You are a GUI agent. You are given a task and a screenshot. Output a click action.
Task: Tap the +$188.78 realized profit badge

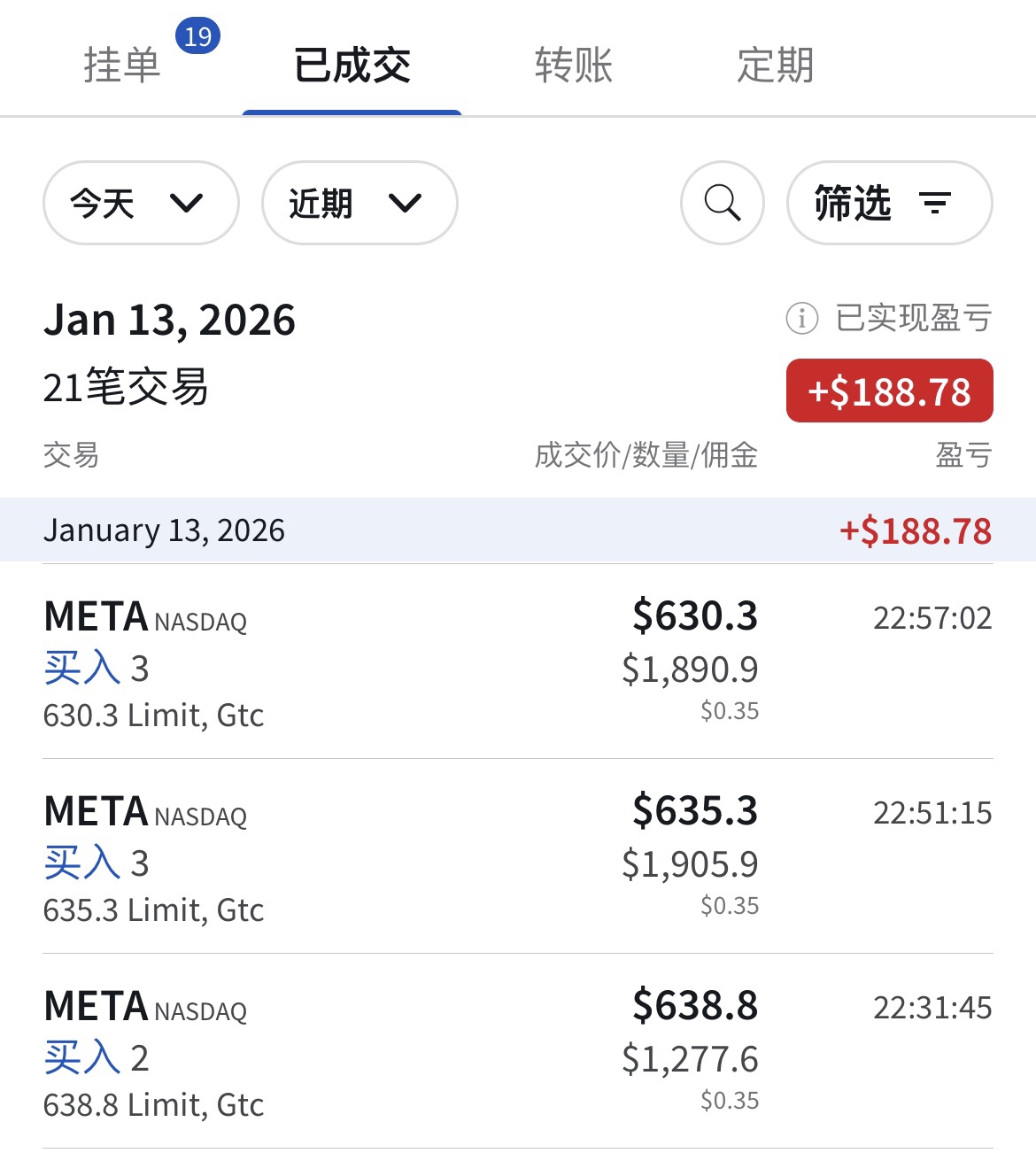click(889, 391)
